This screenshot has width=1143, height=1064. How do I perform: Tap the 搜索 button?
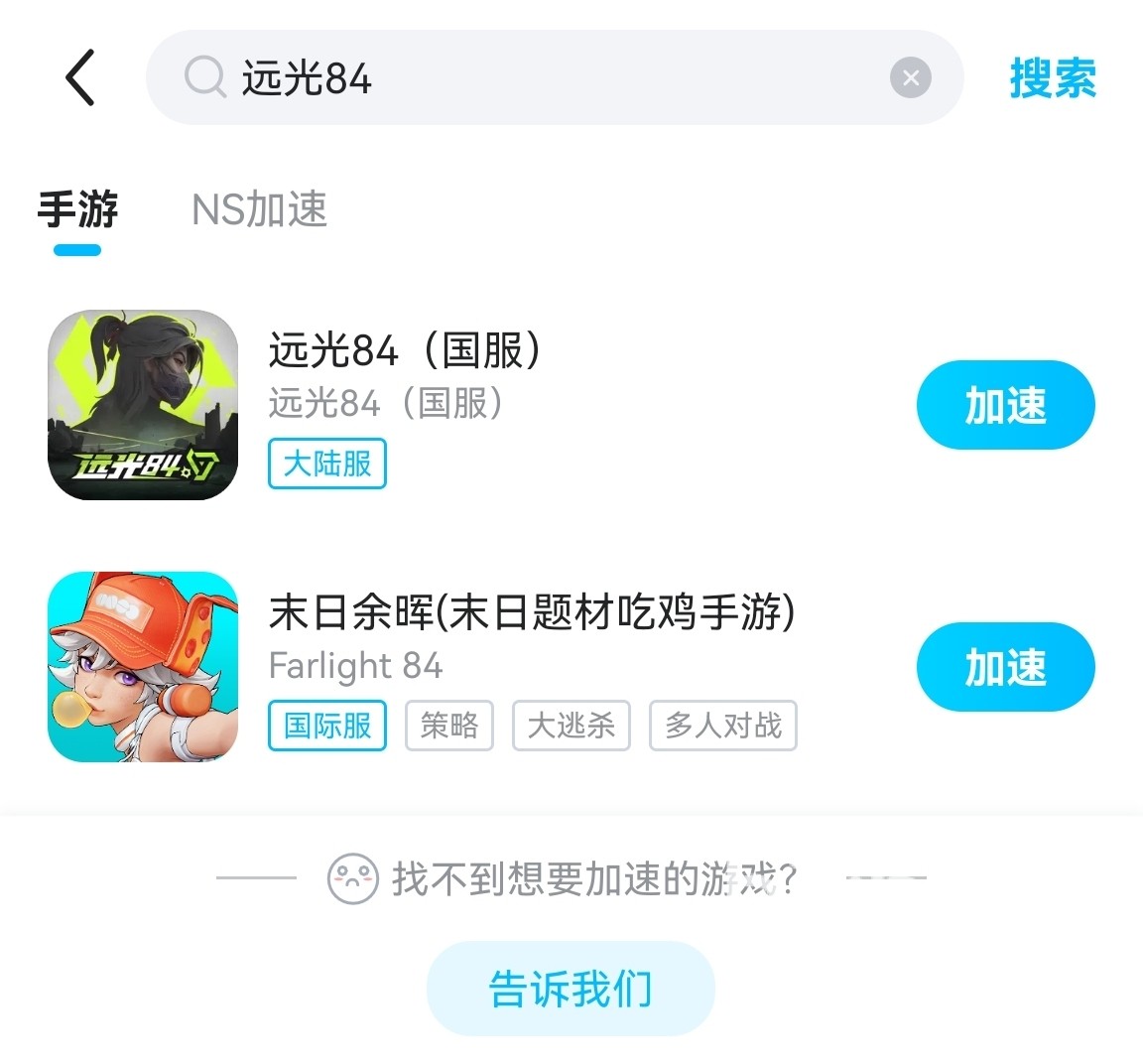1053,77
